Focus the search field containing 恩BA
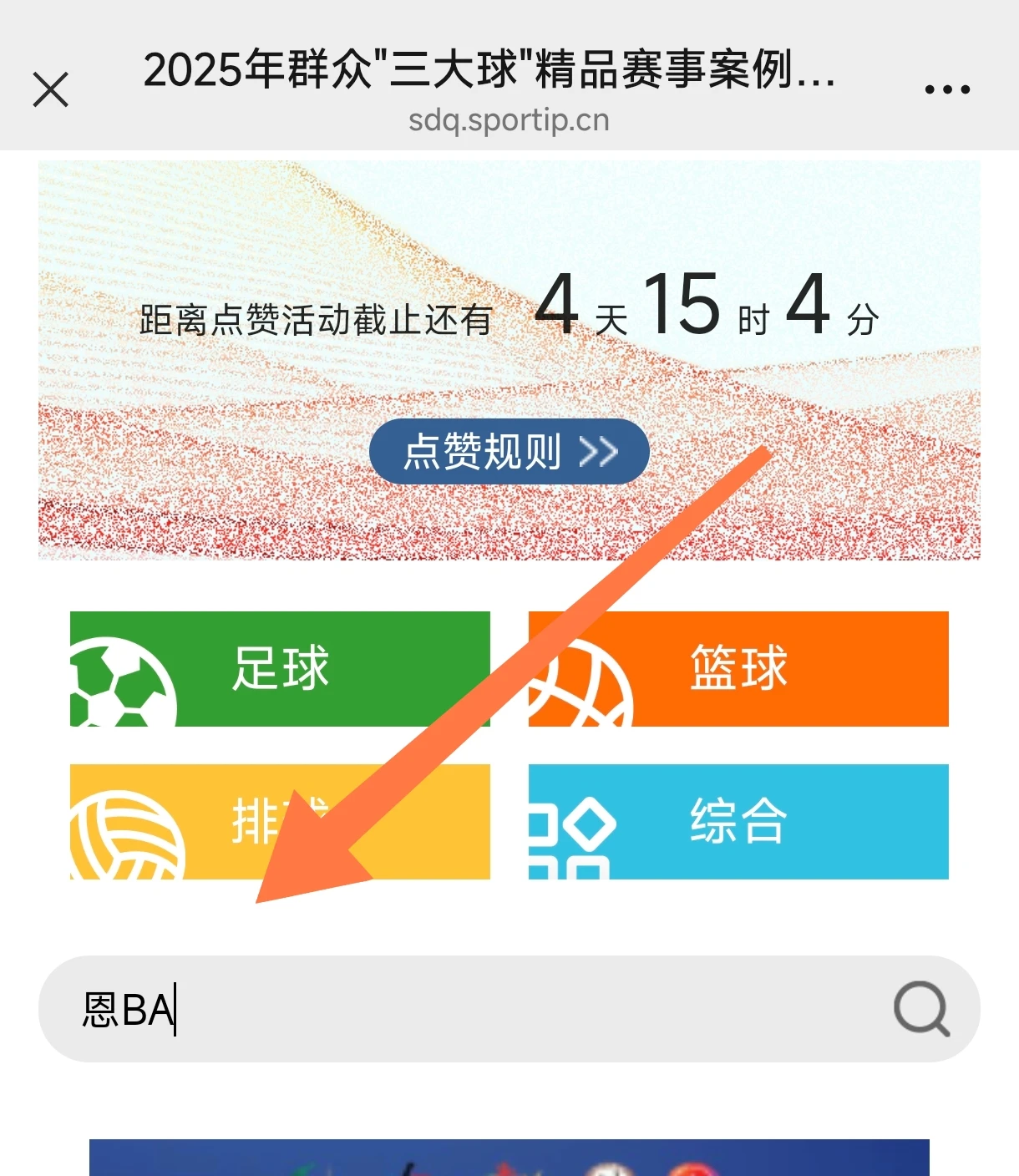Viewport: 1019px width, 1176px height. pos(468,1009)
